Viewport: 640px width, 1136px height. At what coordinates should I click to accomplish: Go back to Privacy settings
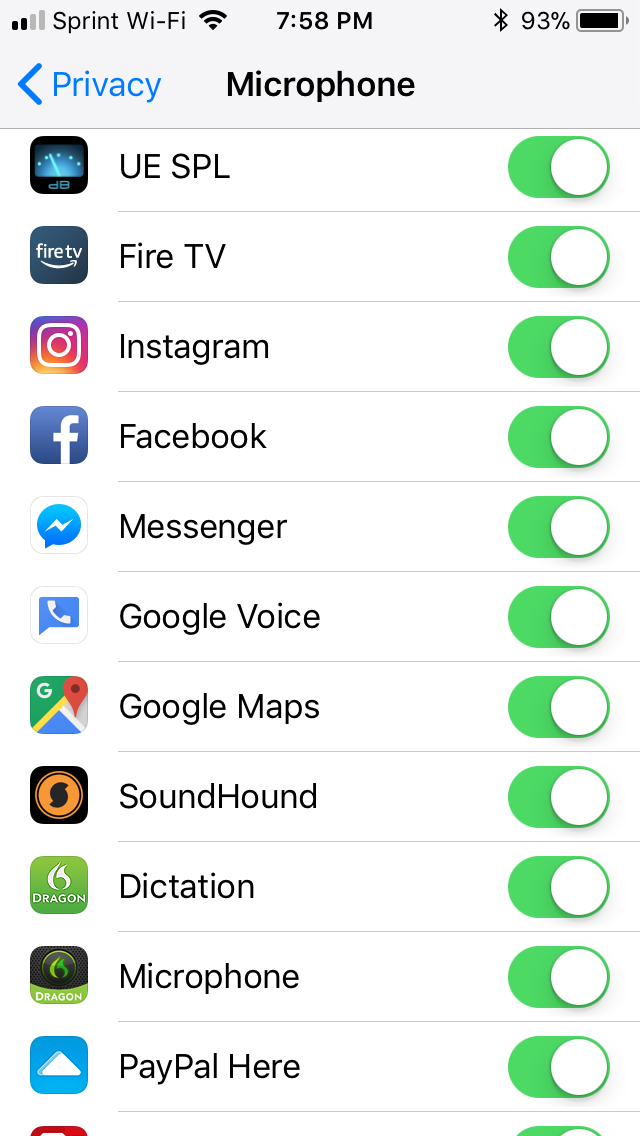[90, 85]
